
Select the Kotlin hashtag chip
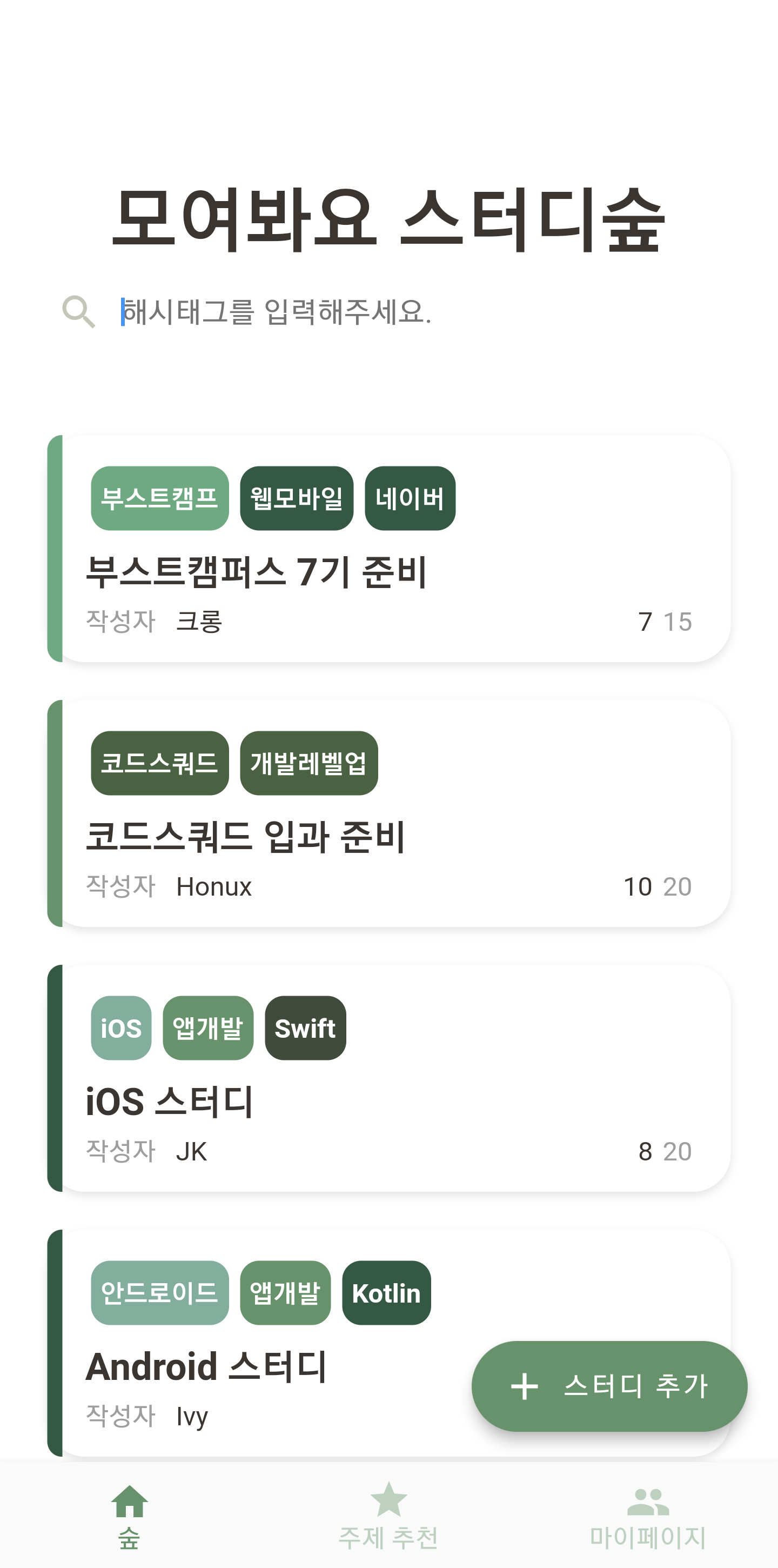pos(387,1293)
